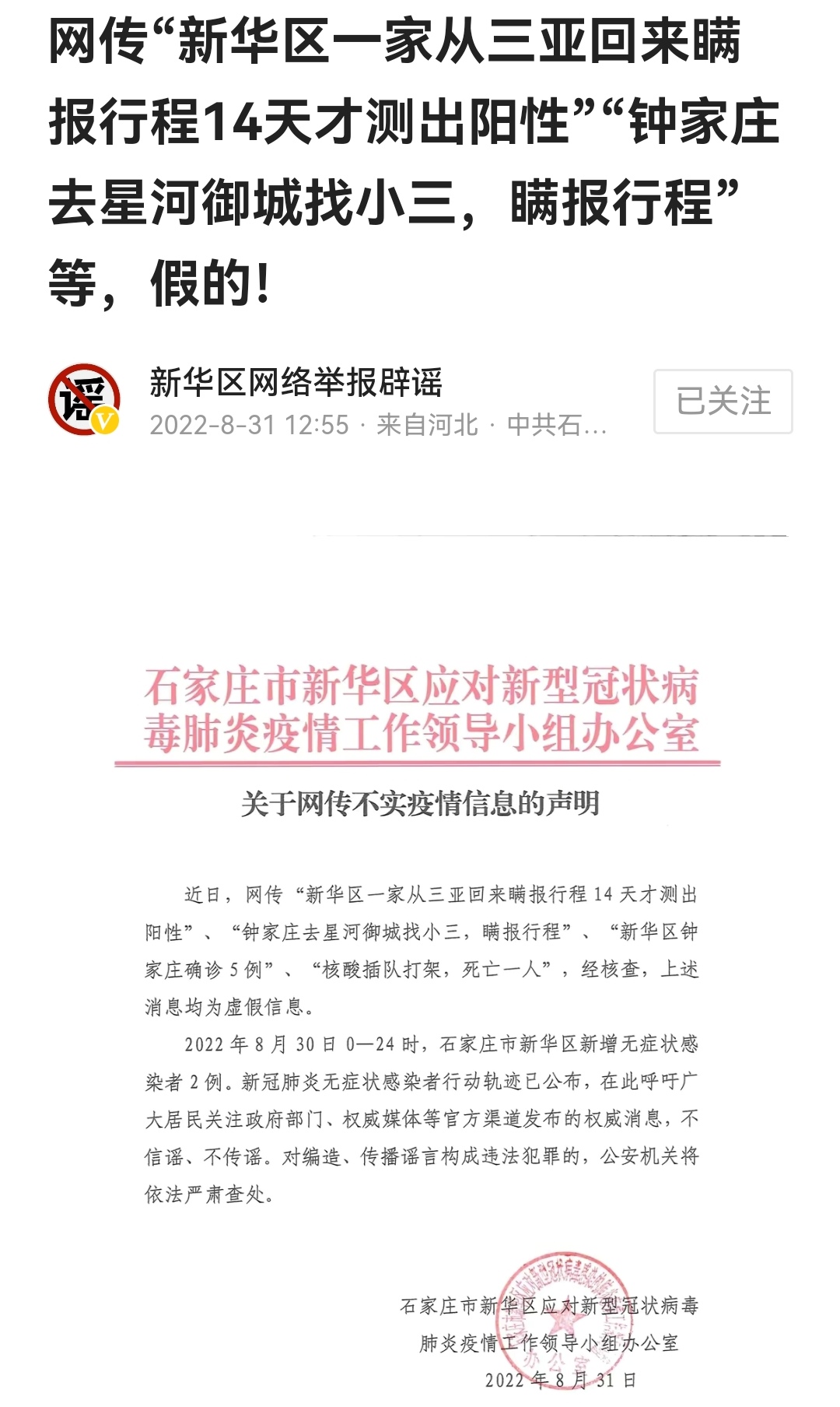This screenshot has height=1407, width=840.
Task: Open 新华区网络举报辟谣 profile avatar
Action: click(84, 400)
